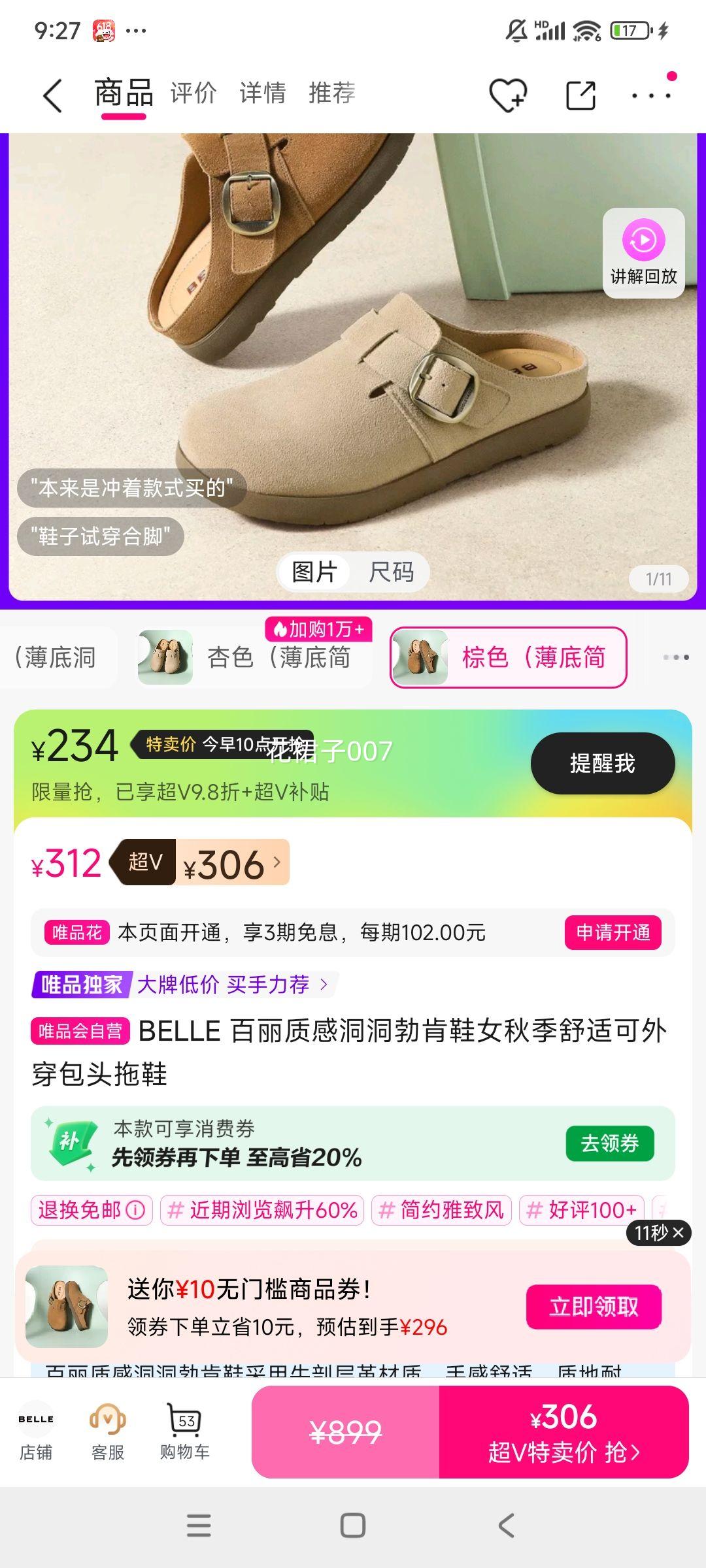Tap 去领券 to get coupon
The height and width of the screenshot is (1568, 706).
coord(609,1143)
